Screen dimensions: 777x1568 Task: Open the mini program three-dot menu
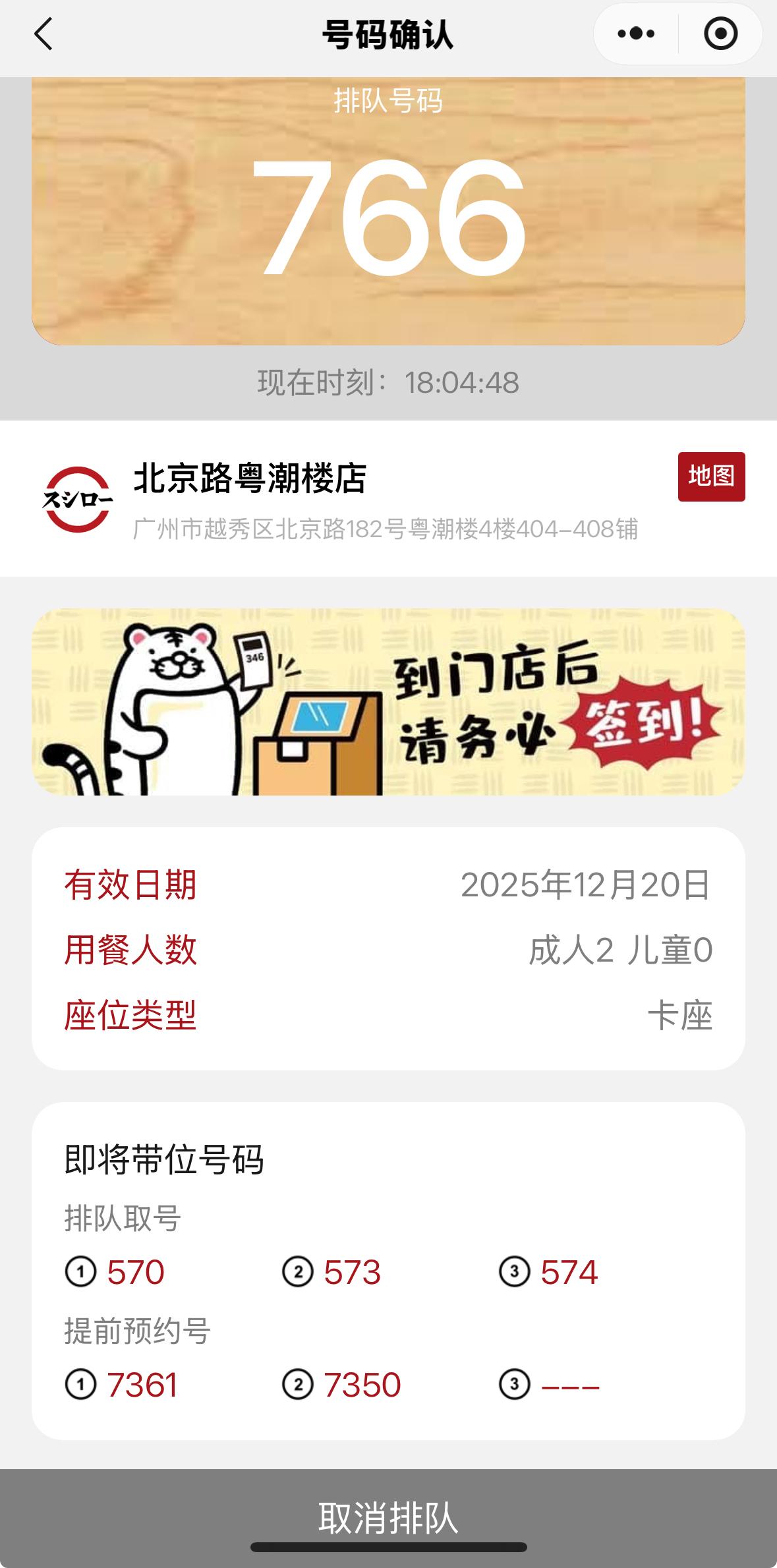(x=636, y=34)
